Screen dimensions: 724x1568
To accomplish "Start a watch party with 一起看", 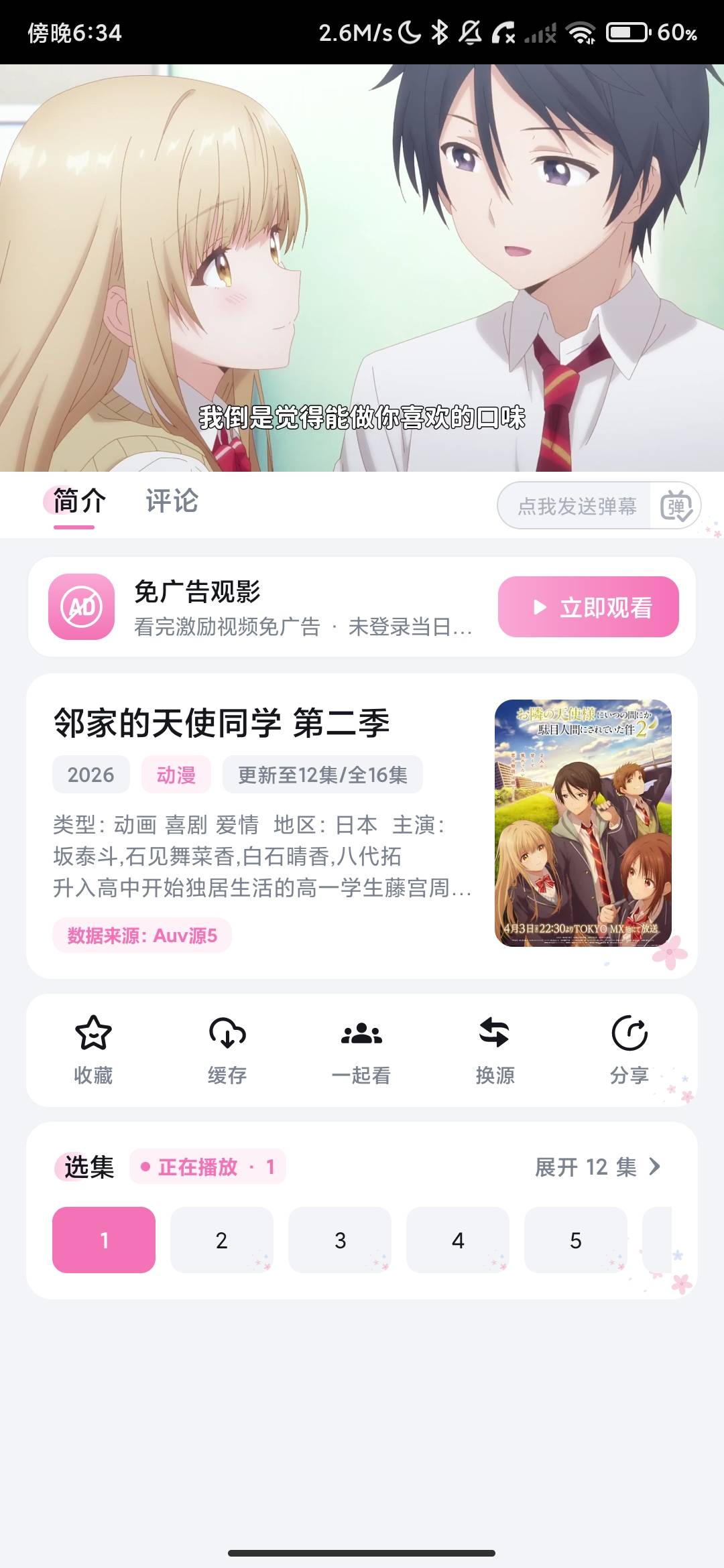I will [x=361, y=1050].
